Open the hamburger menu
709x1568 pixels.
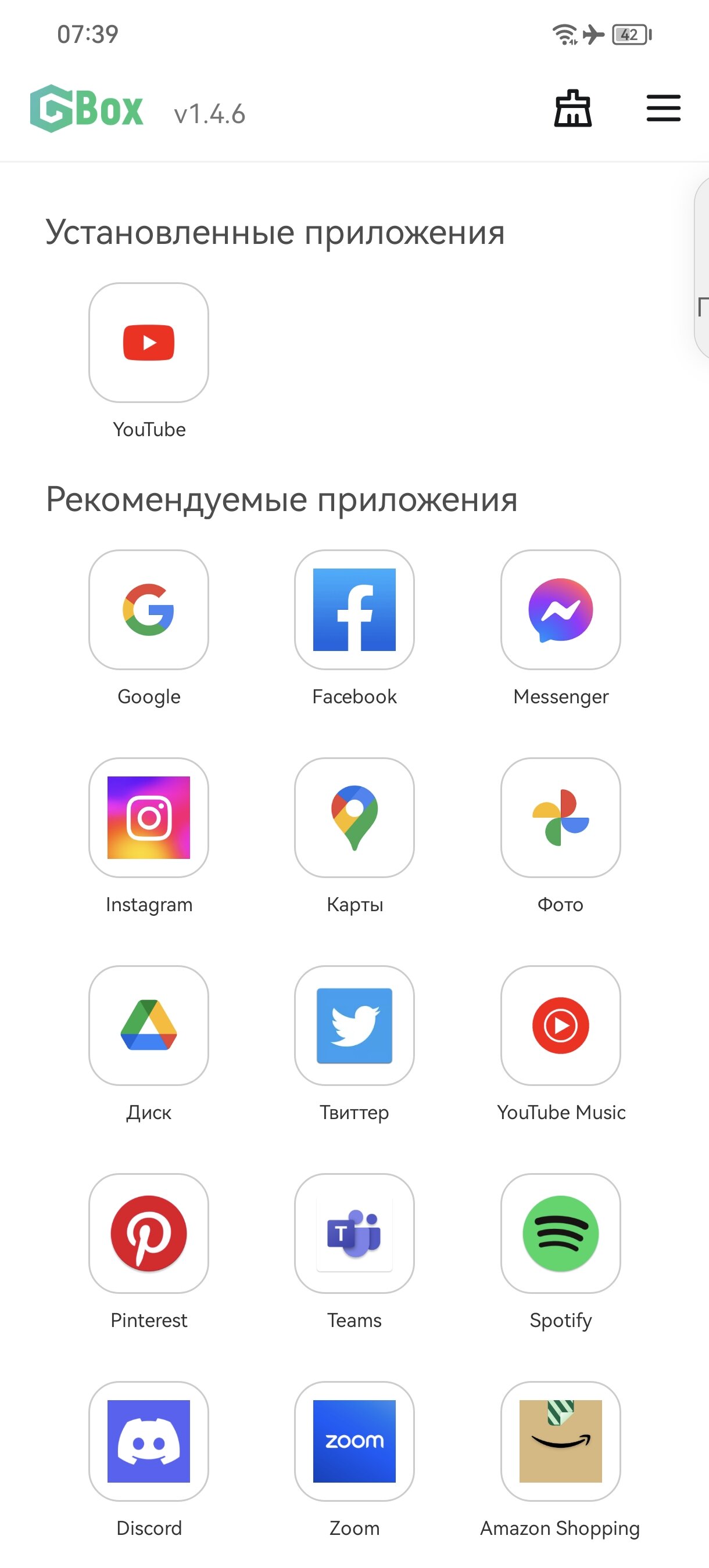coord(663,109)
